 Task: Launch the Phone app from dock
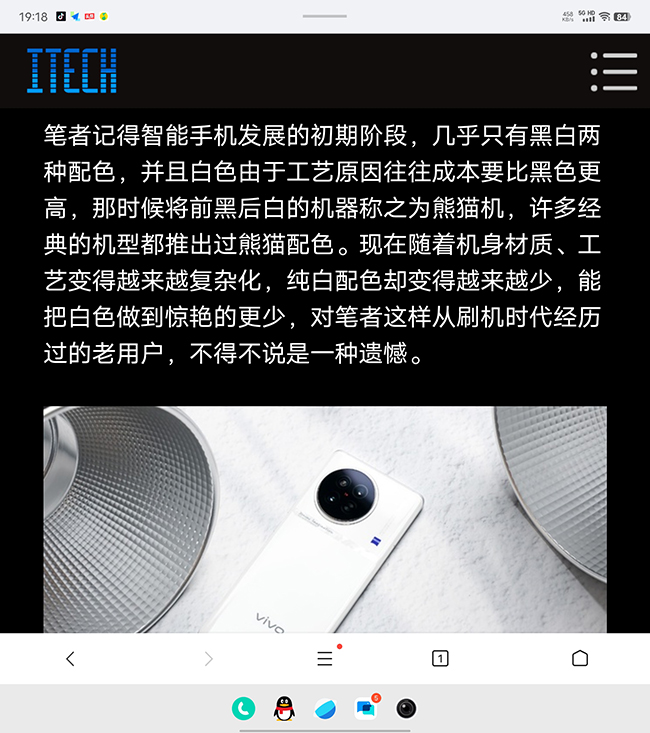pyautogui.click(x=243, y=709)
